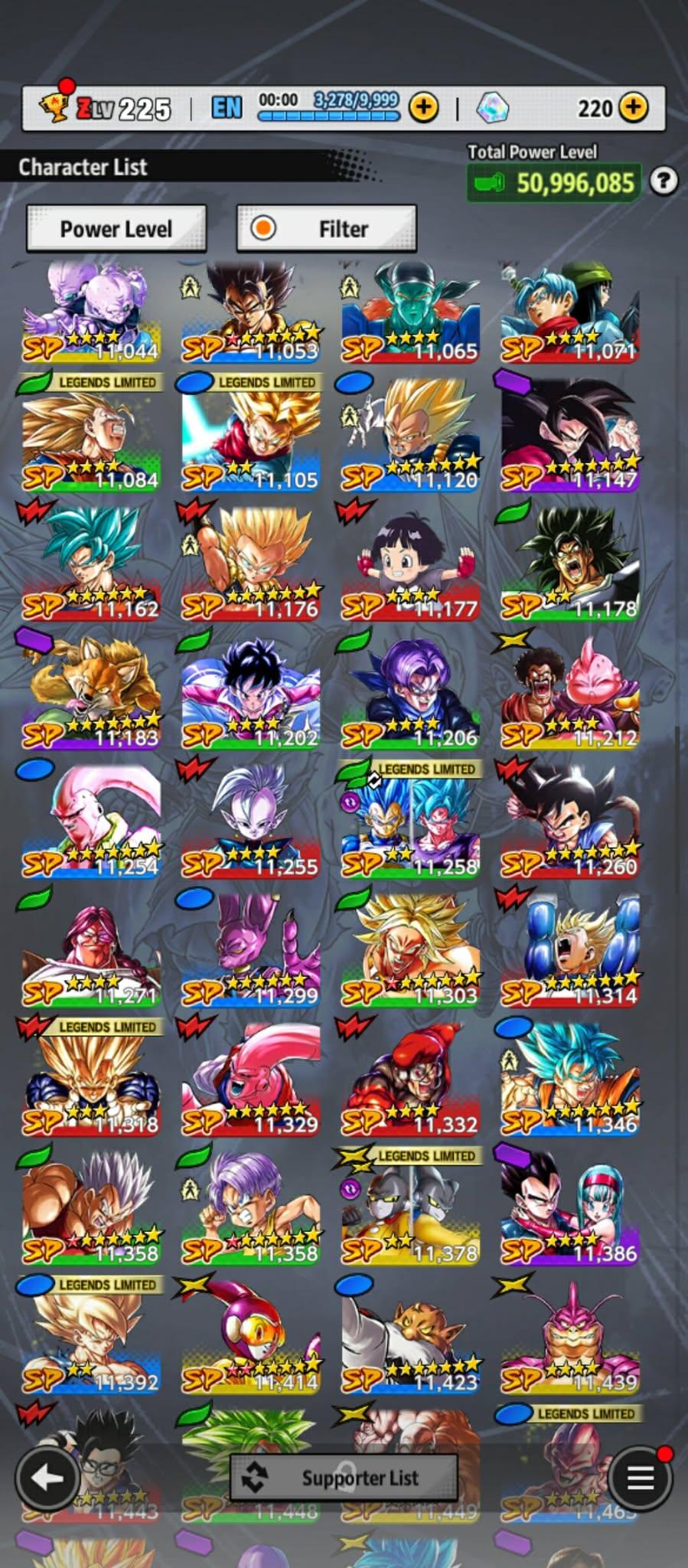Image resolution: width=688 pixels, height=1568 pixels.
Task: Open the hamburger menu button
Action: click(x=641, y=1478)
